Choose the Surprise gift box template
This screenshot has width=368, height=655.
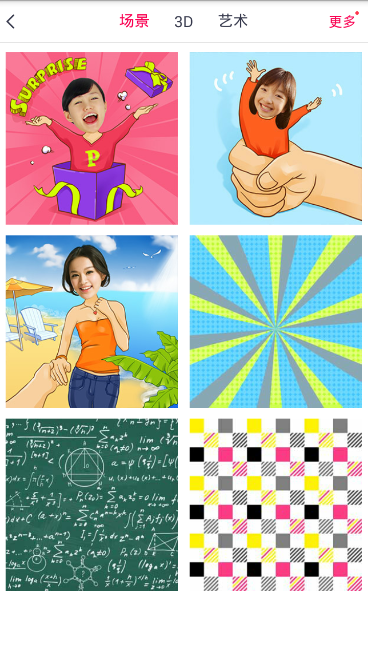pos(92,138)
